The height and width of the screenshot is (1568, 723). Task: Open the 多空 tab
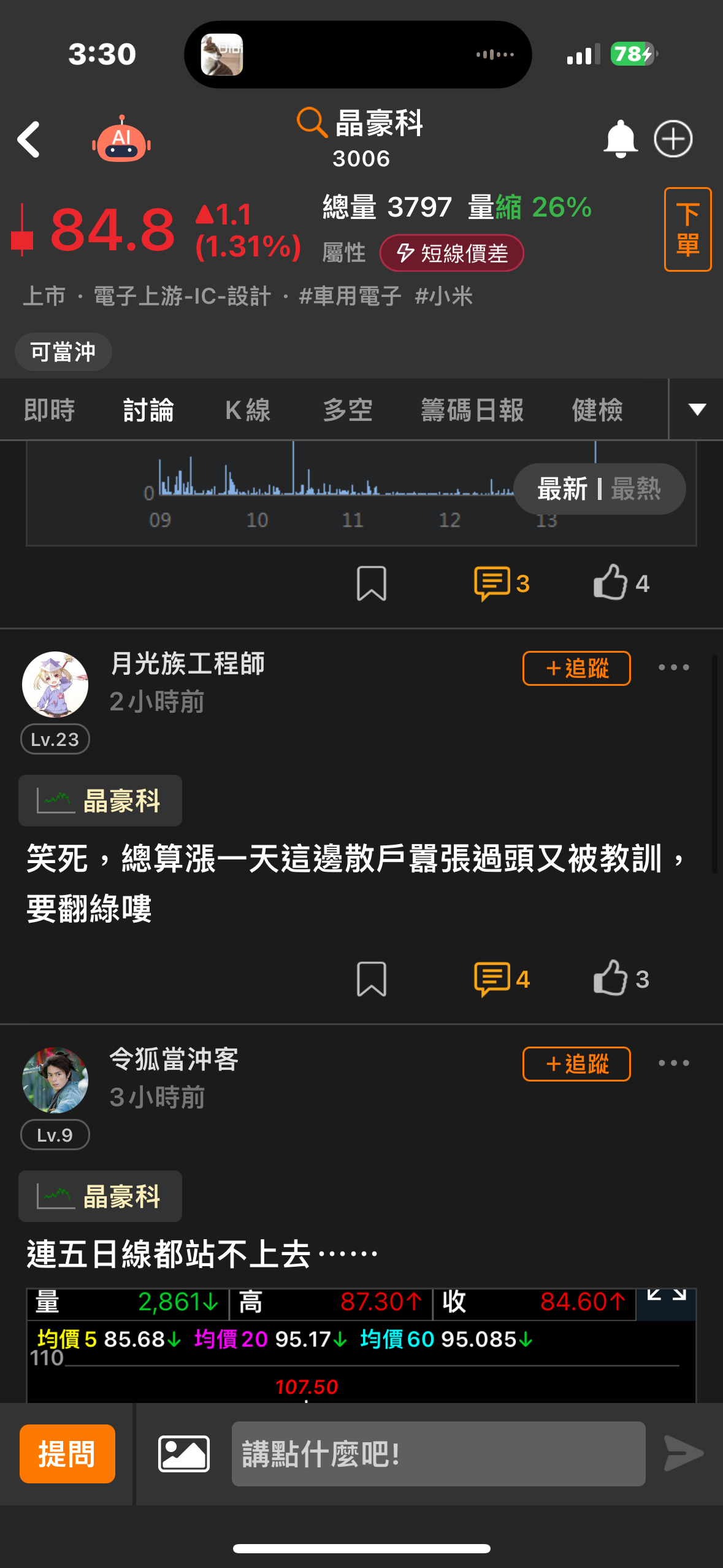(x=348, y=410)
